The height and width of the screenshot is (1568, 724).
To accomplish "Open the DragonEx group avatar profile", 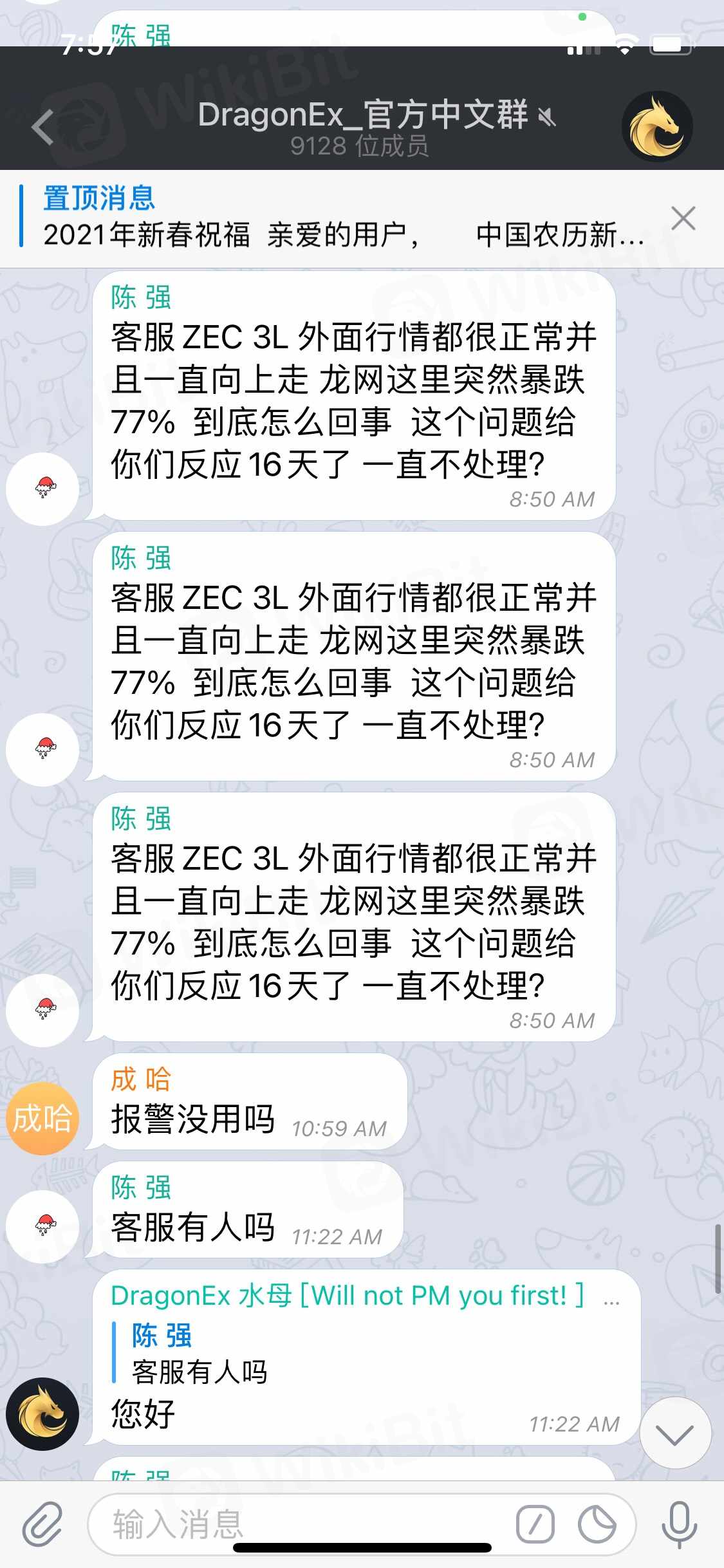I will point(656,126).
